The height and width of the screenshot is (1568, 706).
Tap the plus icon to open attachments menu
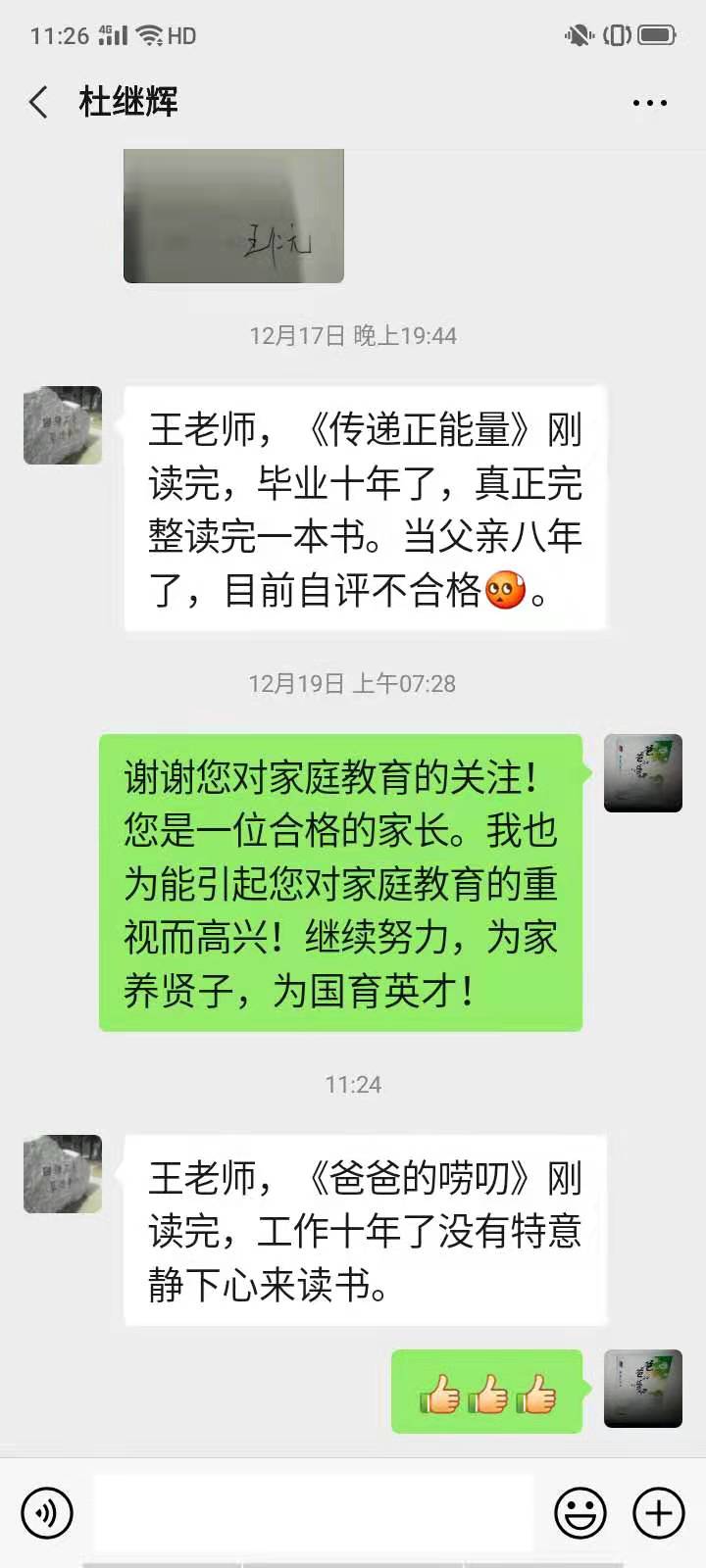(658, 1513)
